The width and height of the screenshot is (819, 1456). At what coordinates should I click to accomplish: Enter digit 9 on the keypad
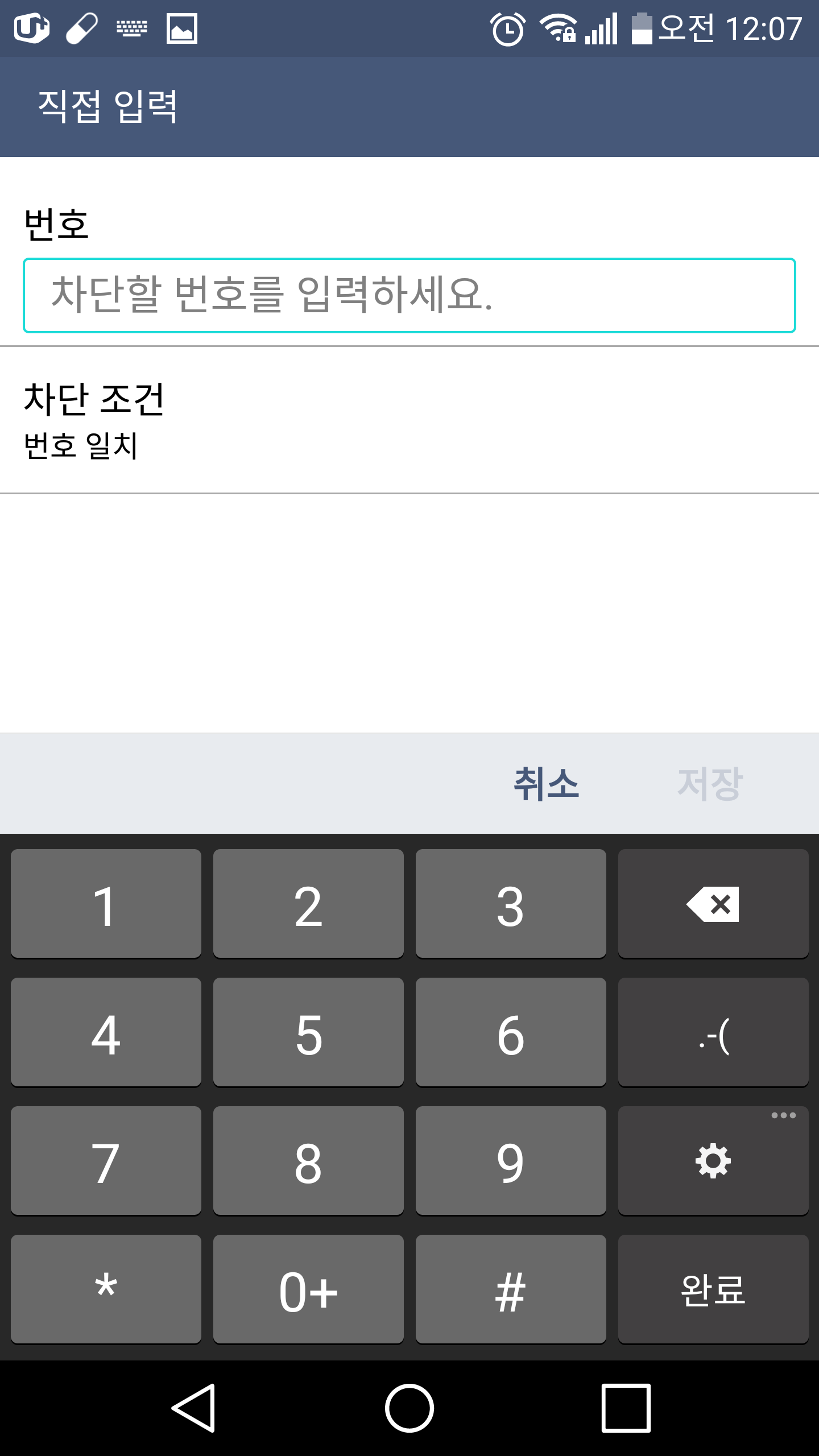(x=511, y=1161)
